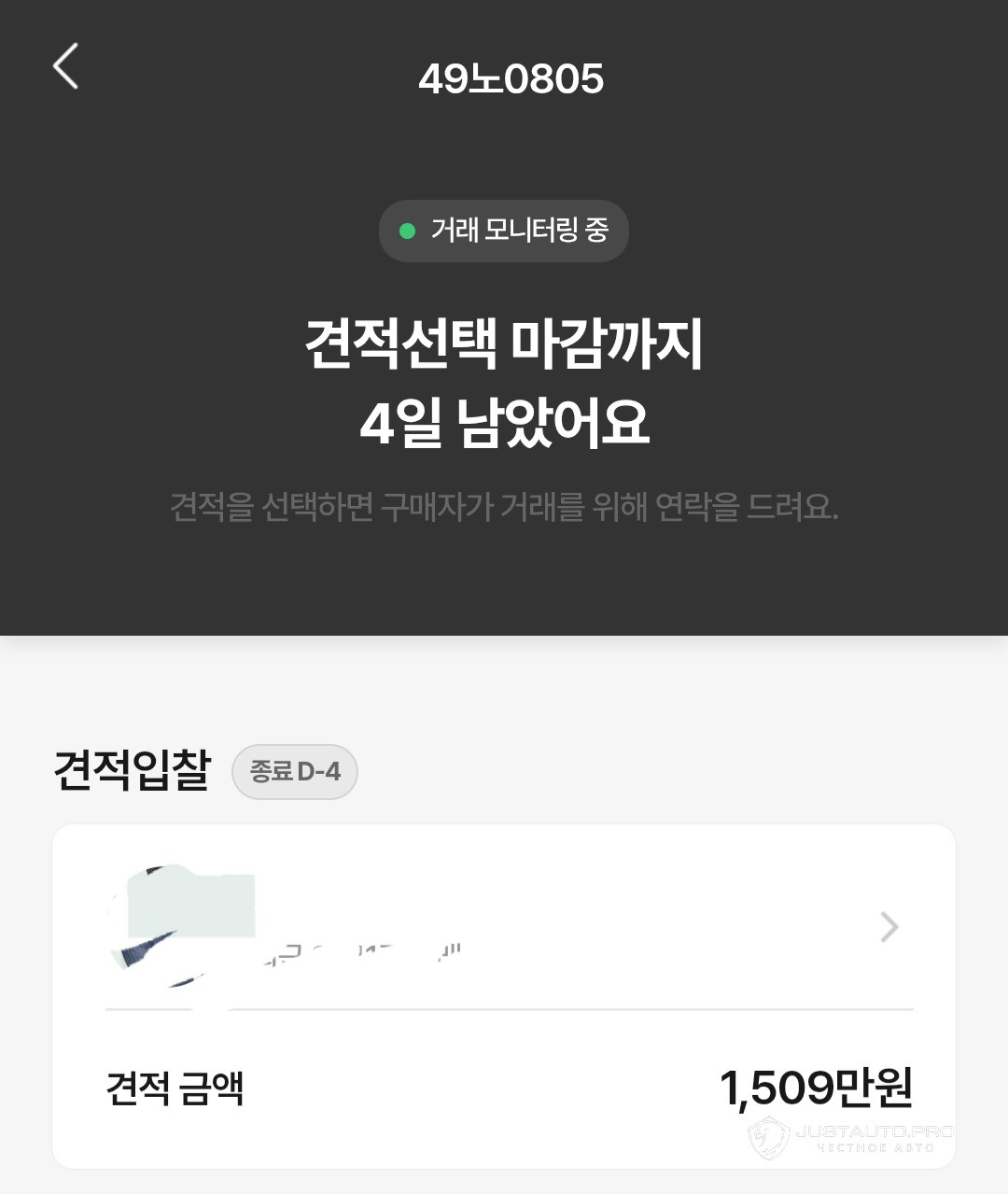Open the 1,509만원 bid card details
Image resolution: width=1008 pixels, height=1194 pixels.
888,927
